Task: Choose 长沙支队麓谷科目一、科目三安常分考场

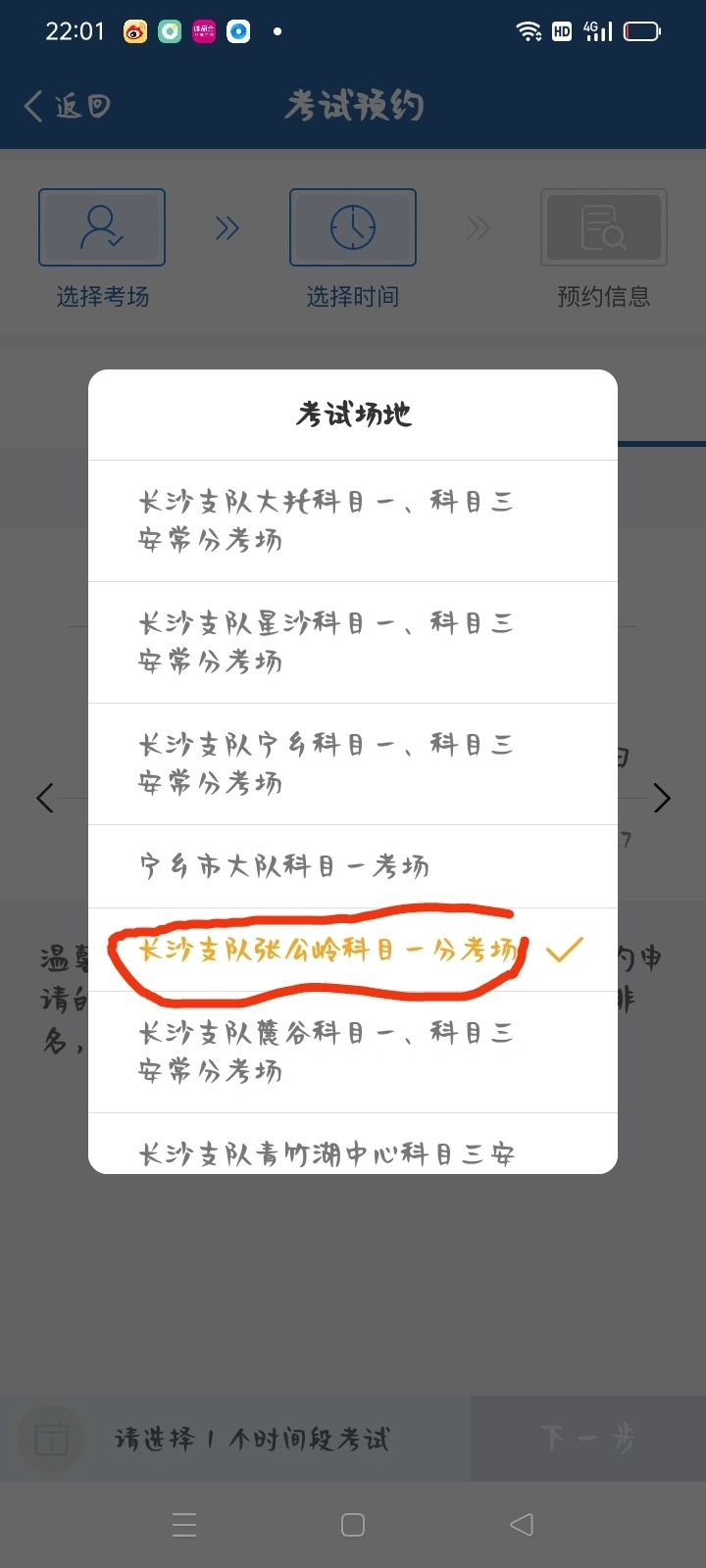Action: click(x=353, y=1052)
